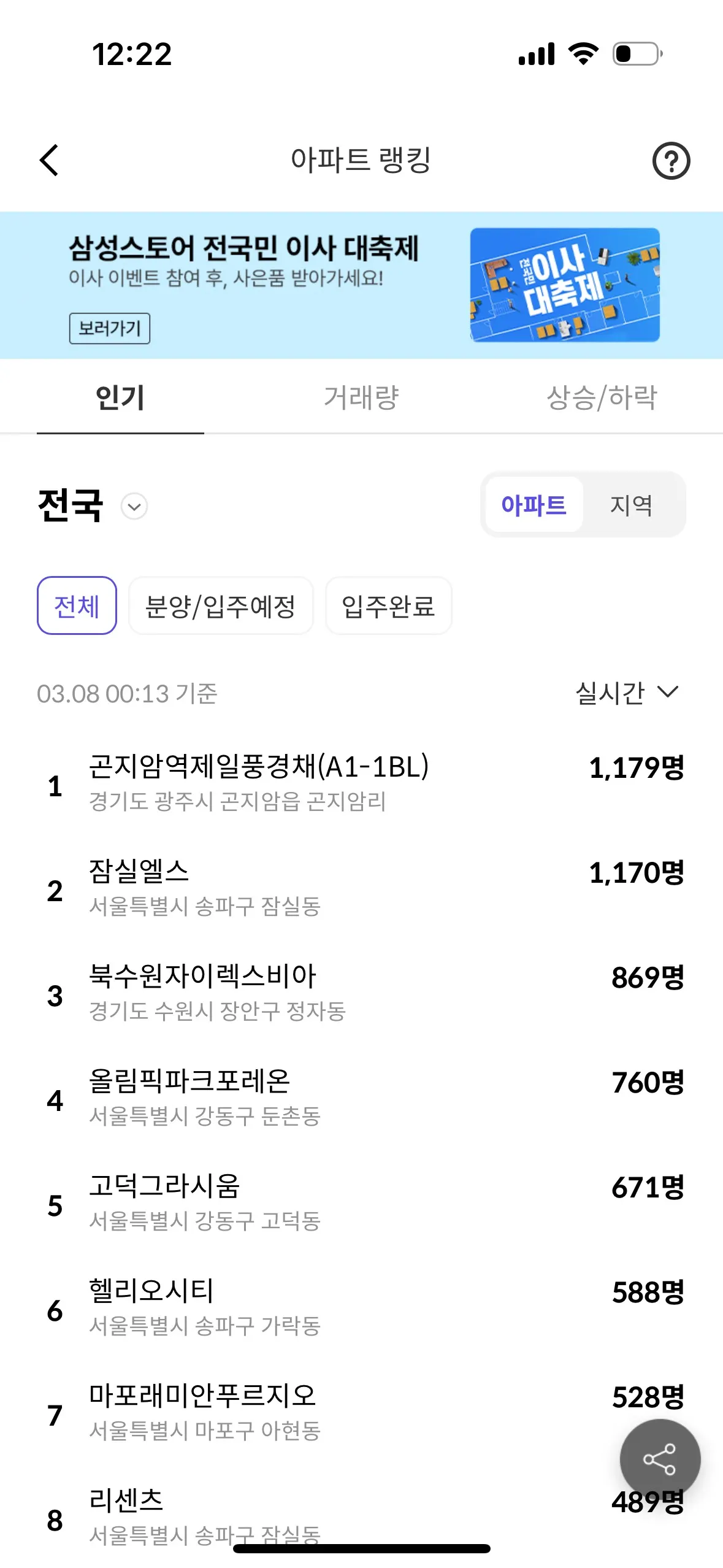Viewport: 723px width, 1568px height.
Task: Select the 인기 tab
Action: tap(120, 398)
